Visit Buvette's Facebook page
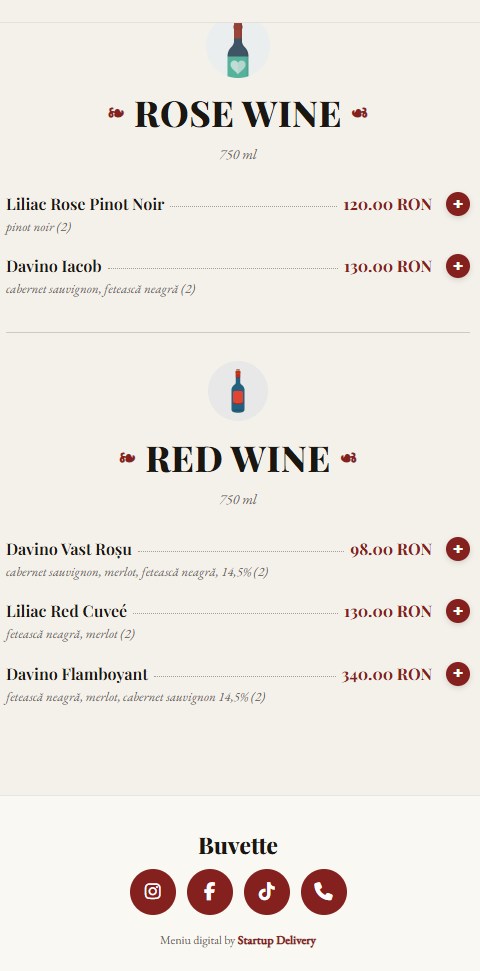 click(x=210, y=892)
